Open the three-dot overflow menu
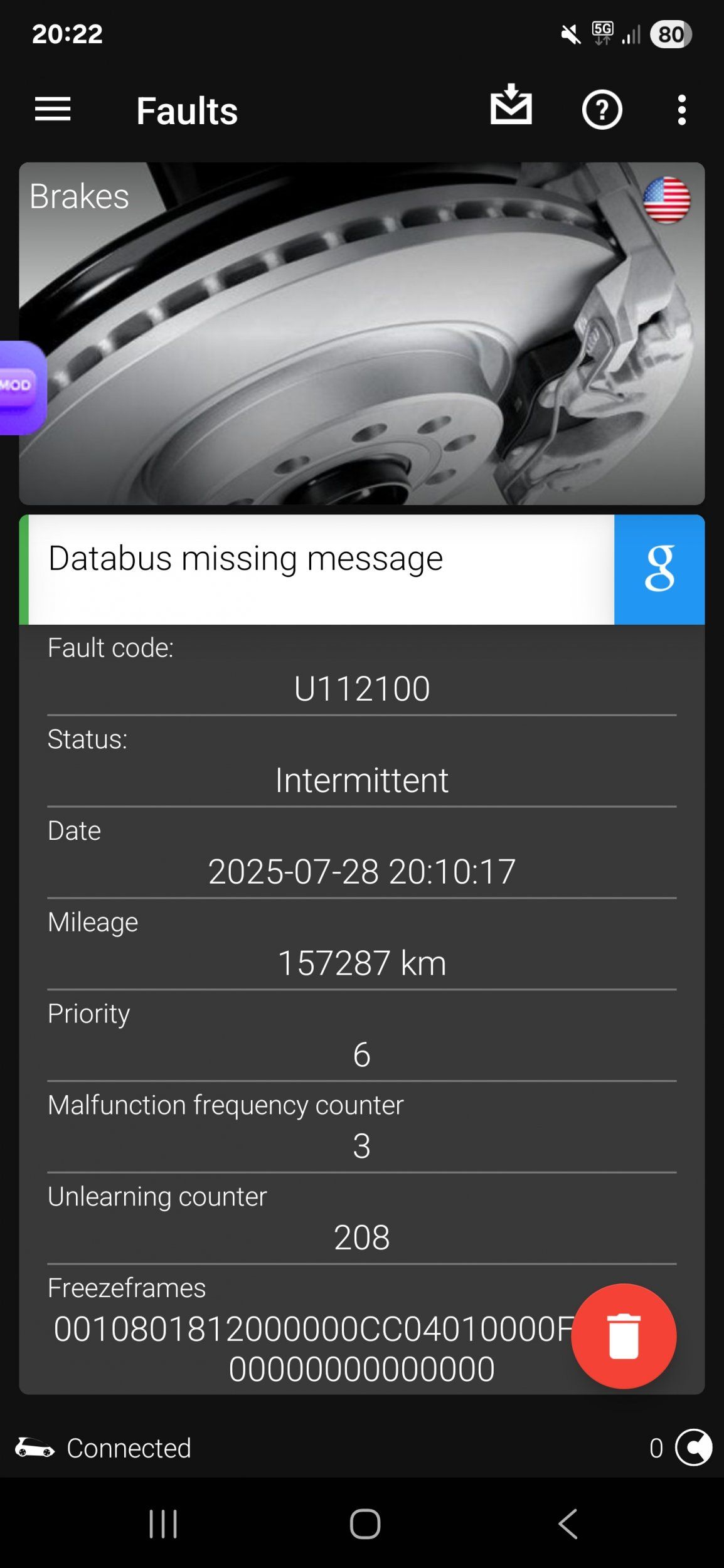 (x=682, y=110)
